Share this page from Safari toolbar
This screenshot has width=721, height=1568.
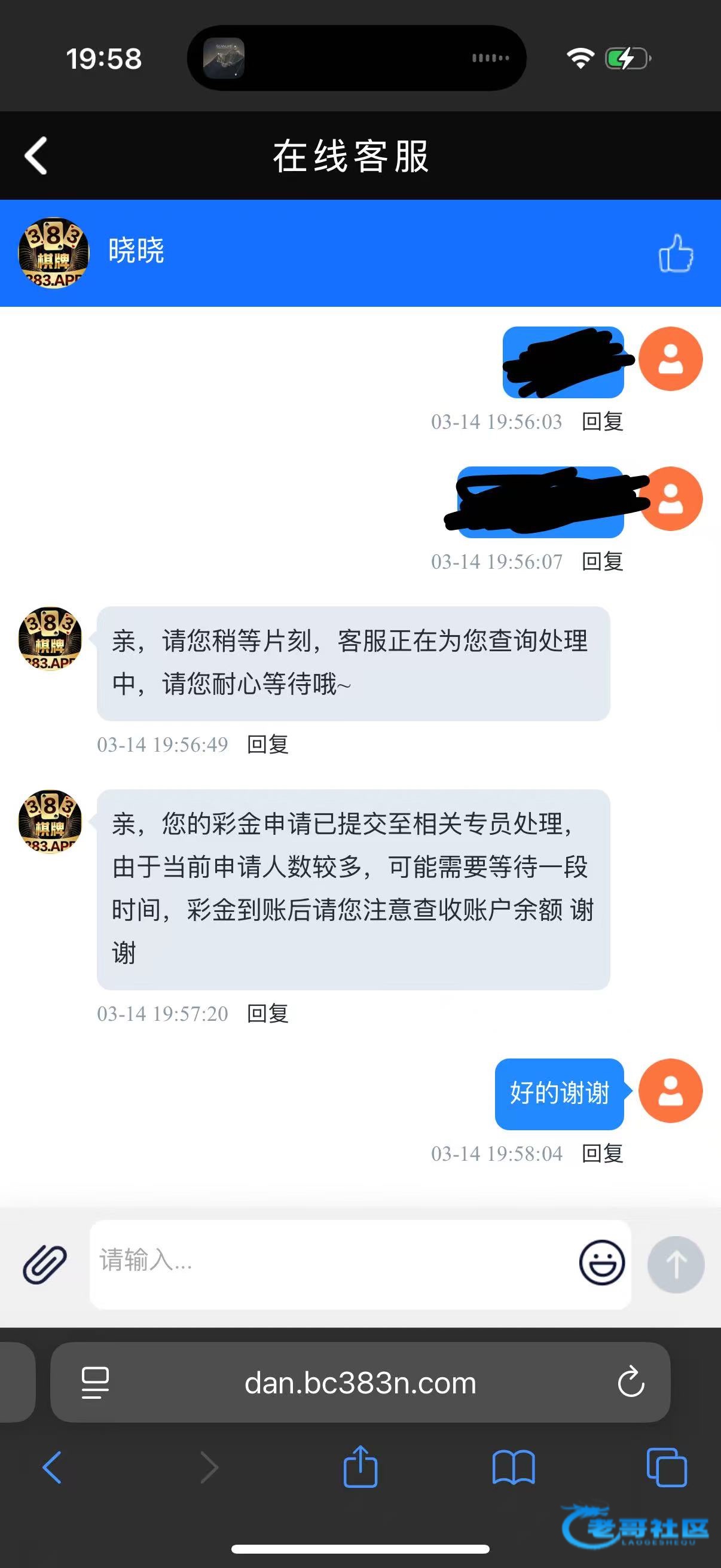[x=360, y=1466]
